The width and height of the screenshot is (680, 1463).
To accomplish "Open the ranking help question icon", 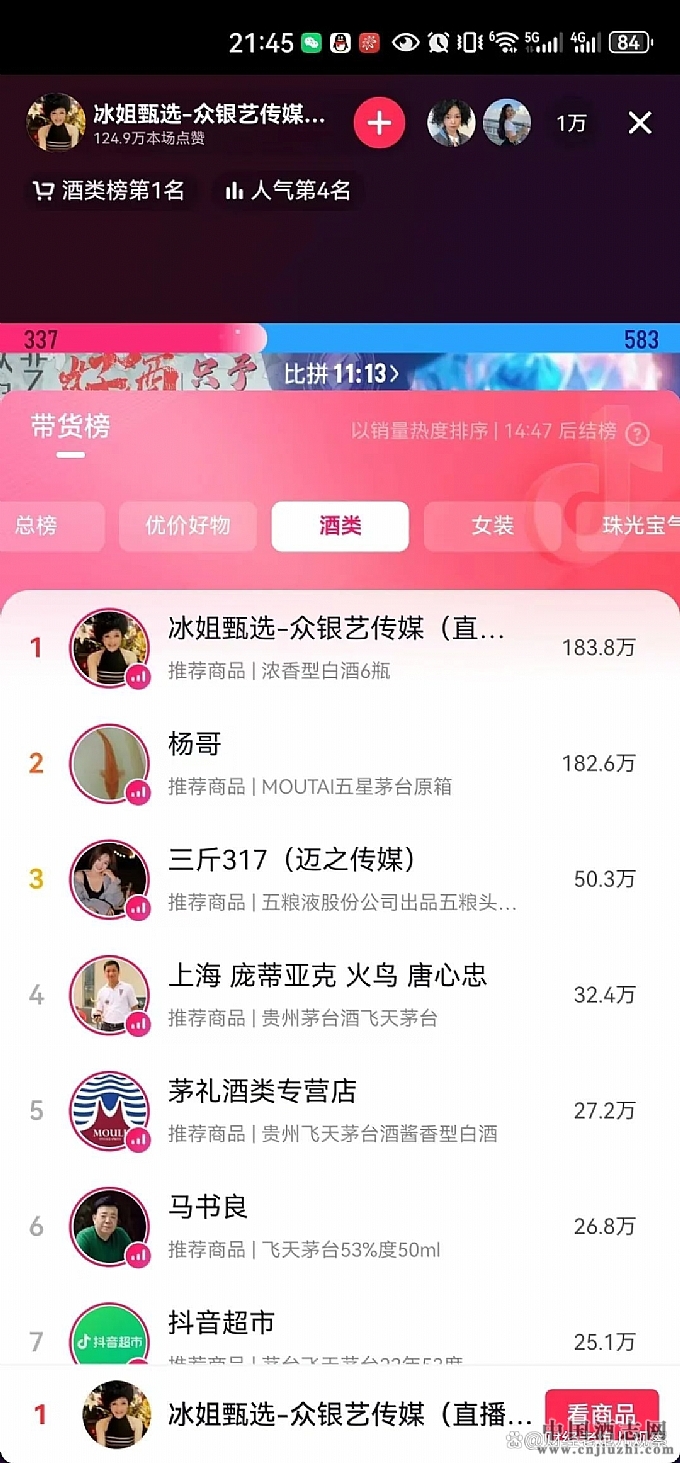I will [637, 433].
